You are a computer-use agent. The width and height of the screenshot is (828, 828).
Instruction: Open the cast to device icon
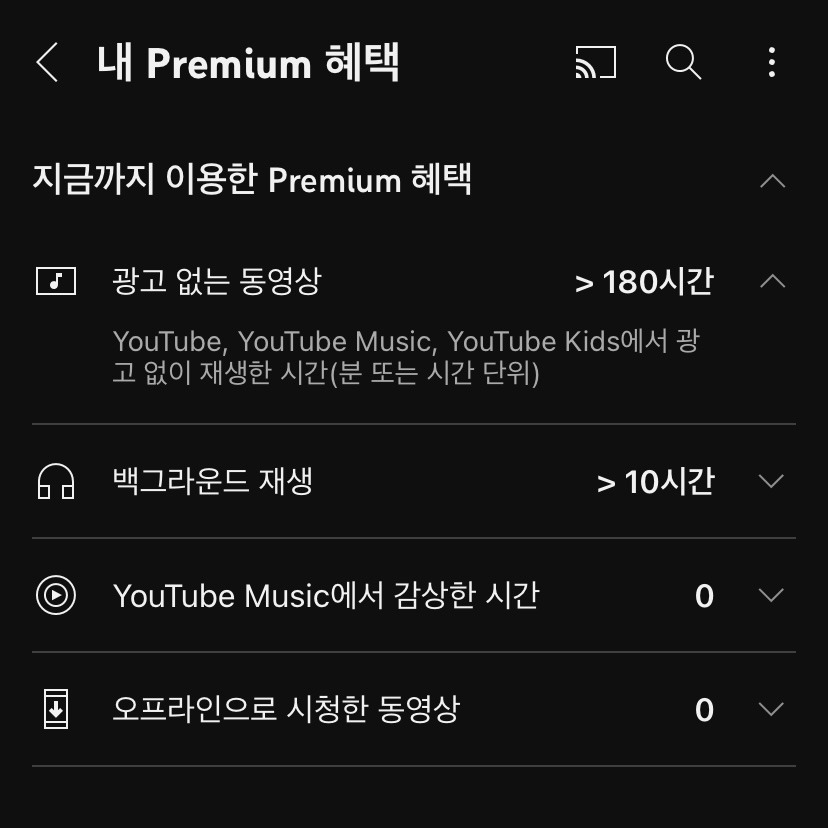(x=596, y=62)
